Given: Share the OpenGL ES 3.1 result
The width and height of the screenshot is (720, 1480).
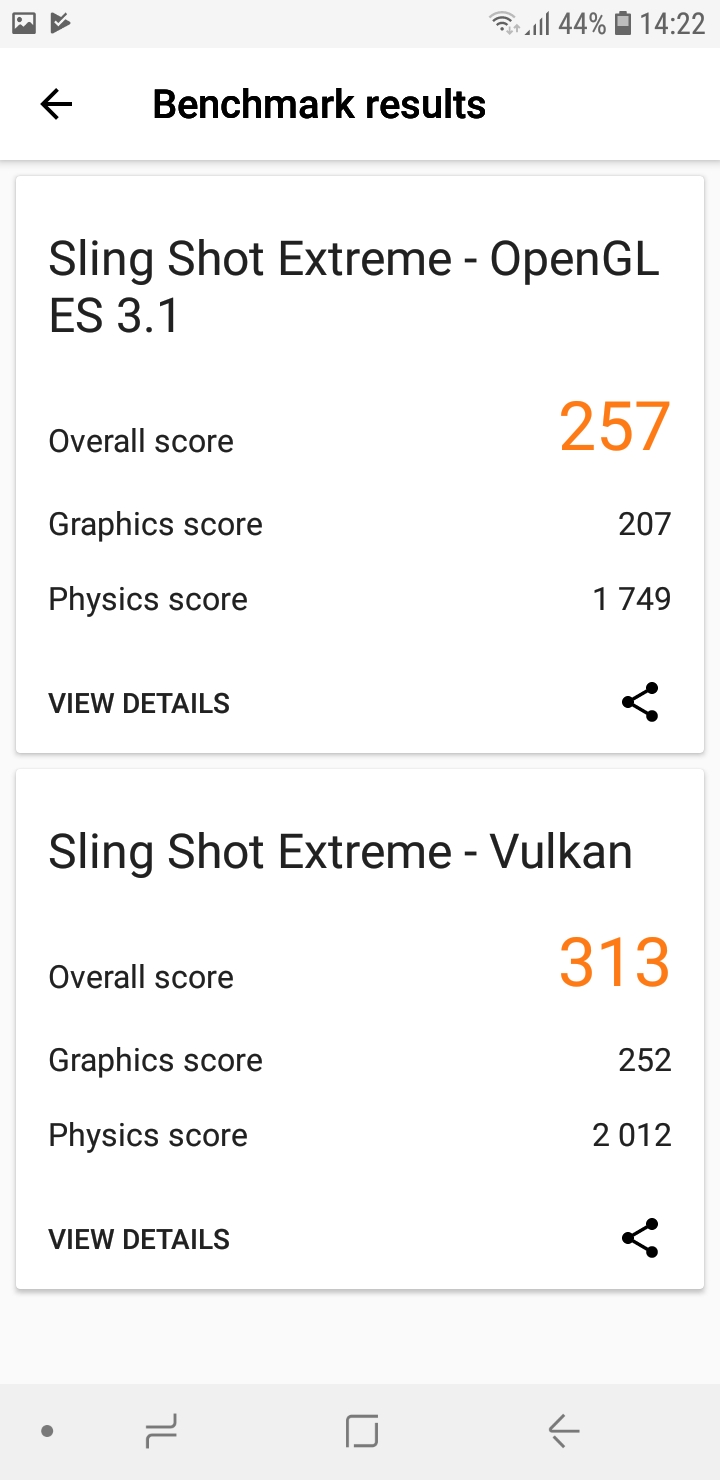Looking at the screenshot, I should tap(640, 702).
